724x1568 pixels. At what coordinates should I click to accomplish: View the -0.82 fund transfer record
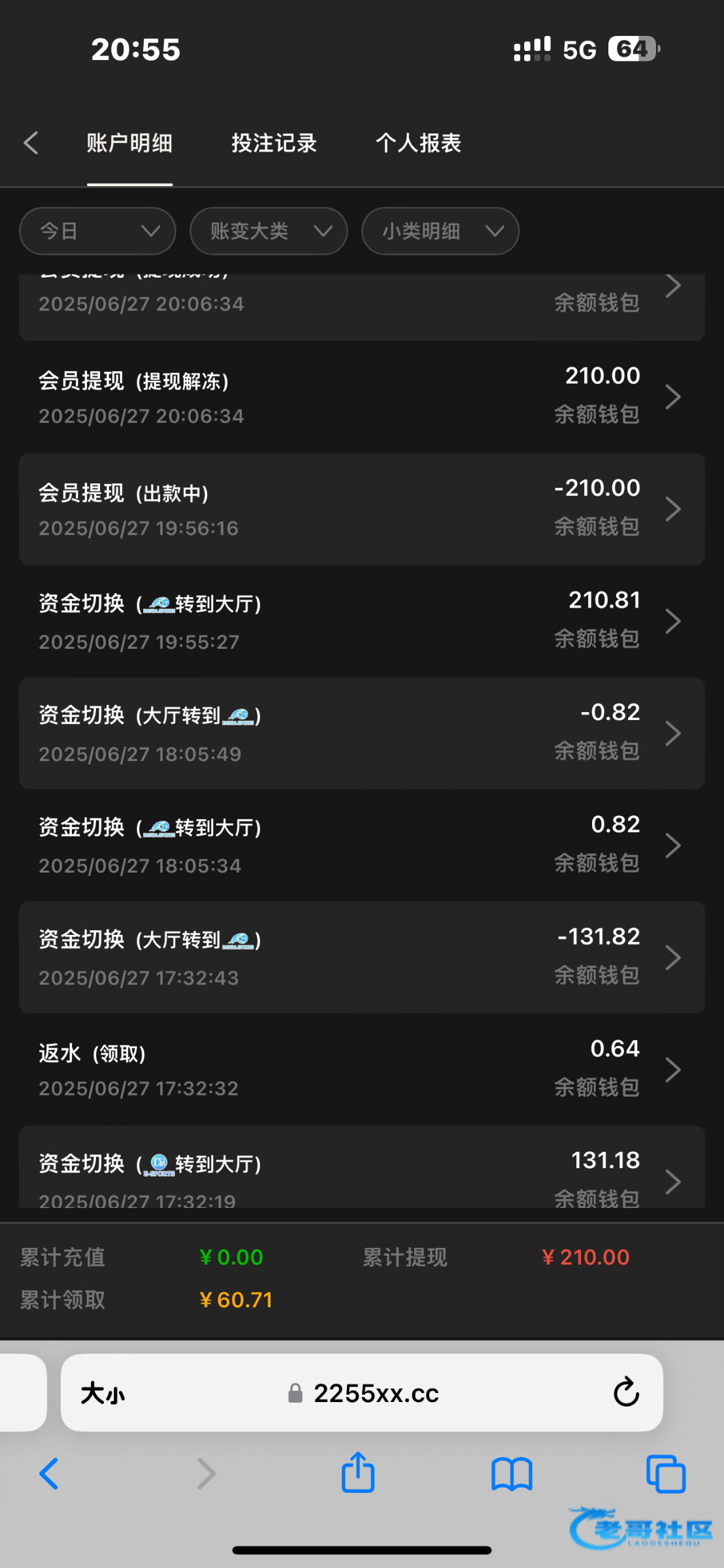tap(362, 733)
